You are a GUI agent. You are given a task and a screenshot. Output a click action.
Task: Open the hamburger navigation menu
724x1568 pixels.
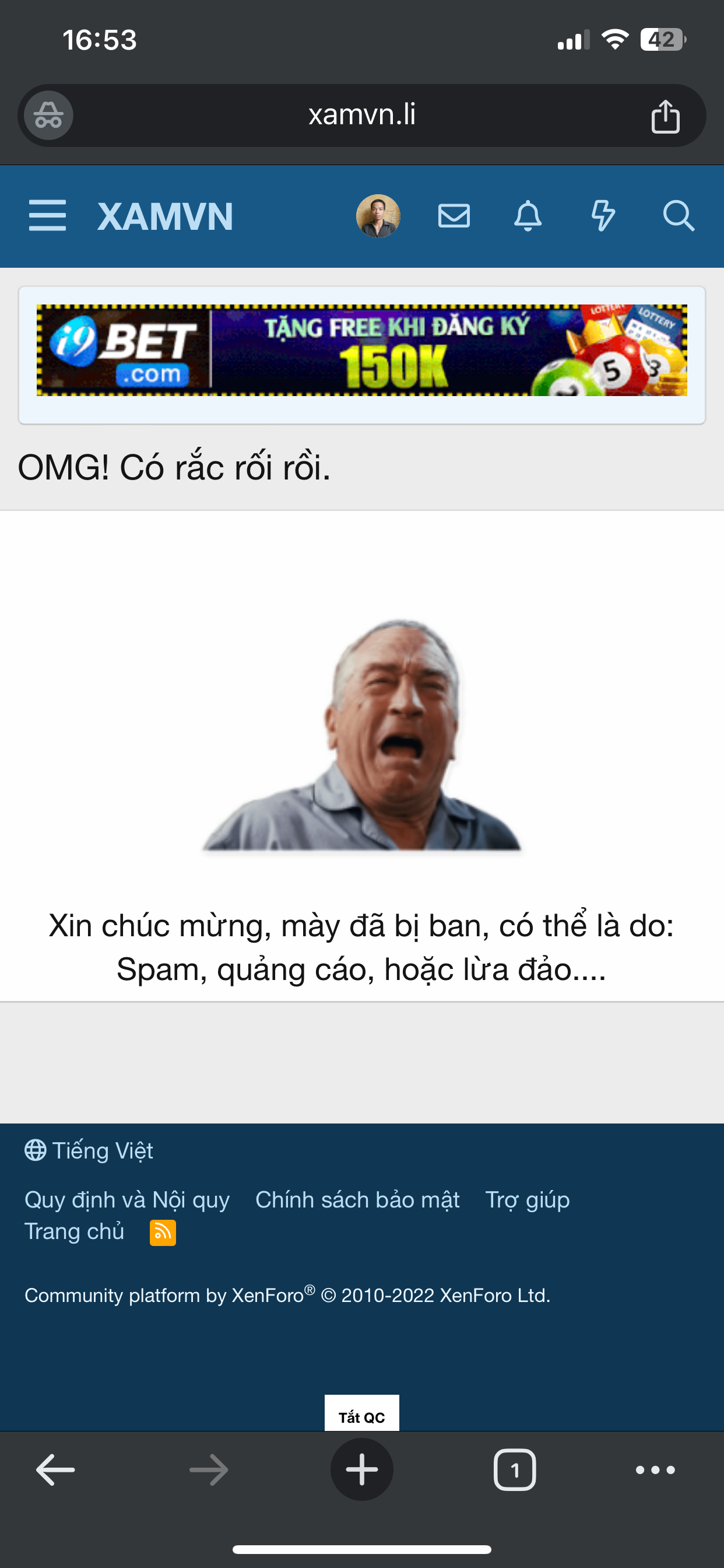tap(47, 215)
